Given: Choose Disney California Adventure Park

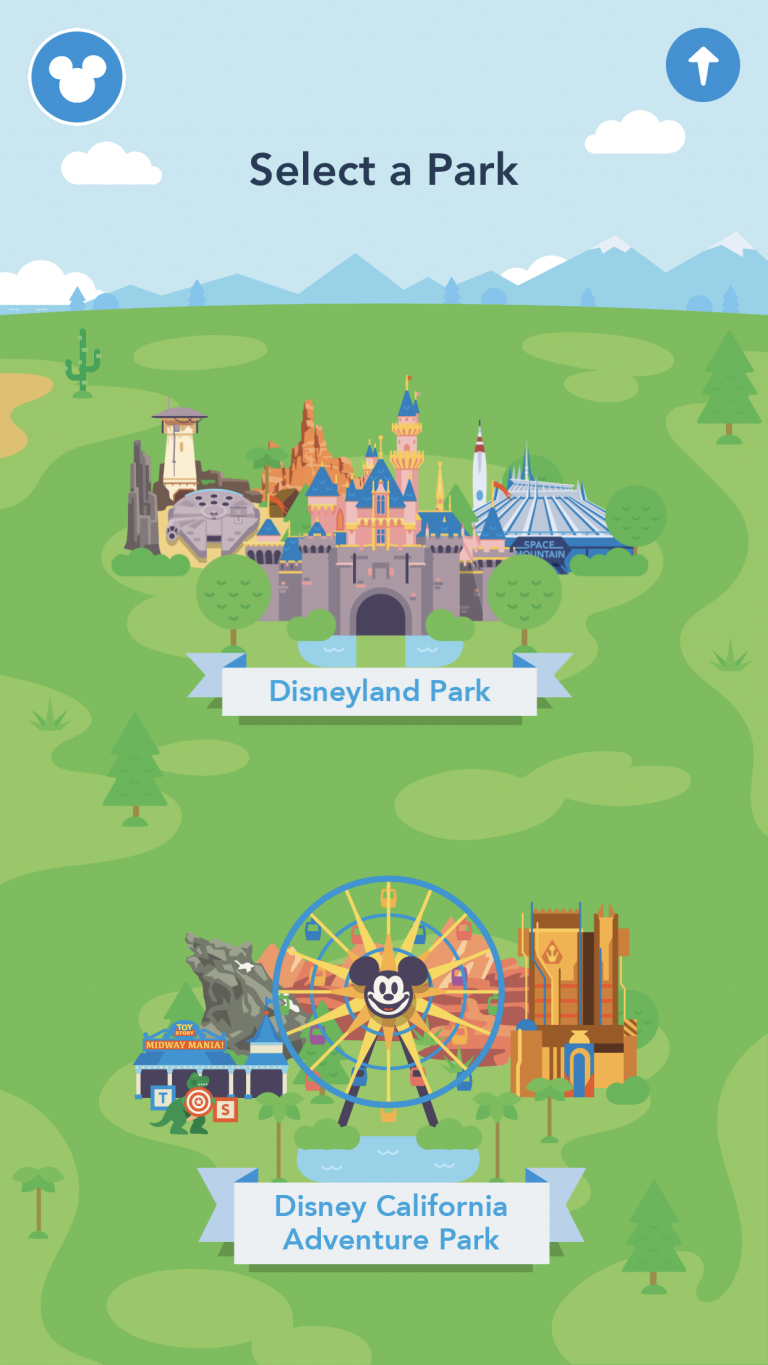Looking at the screenshot, I should pyautogui.click(x=391, y=1222).
